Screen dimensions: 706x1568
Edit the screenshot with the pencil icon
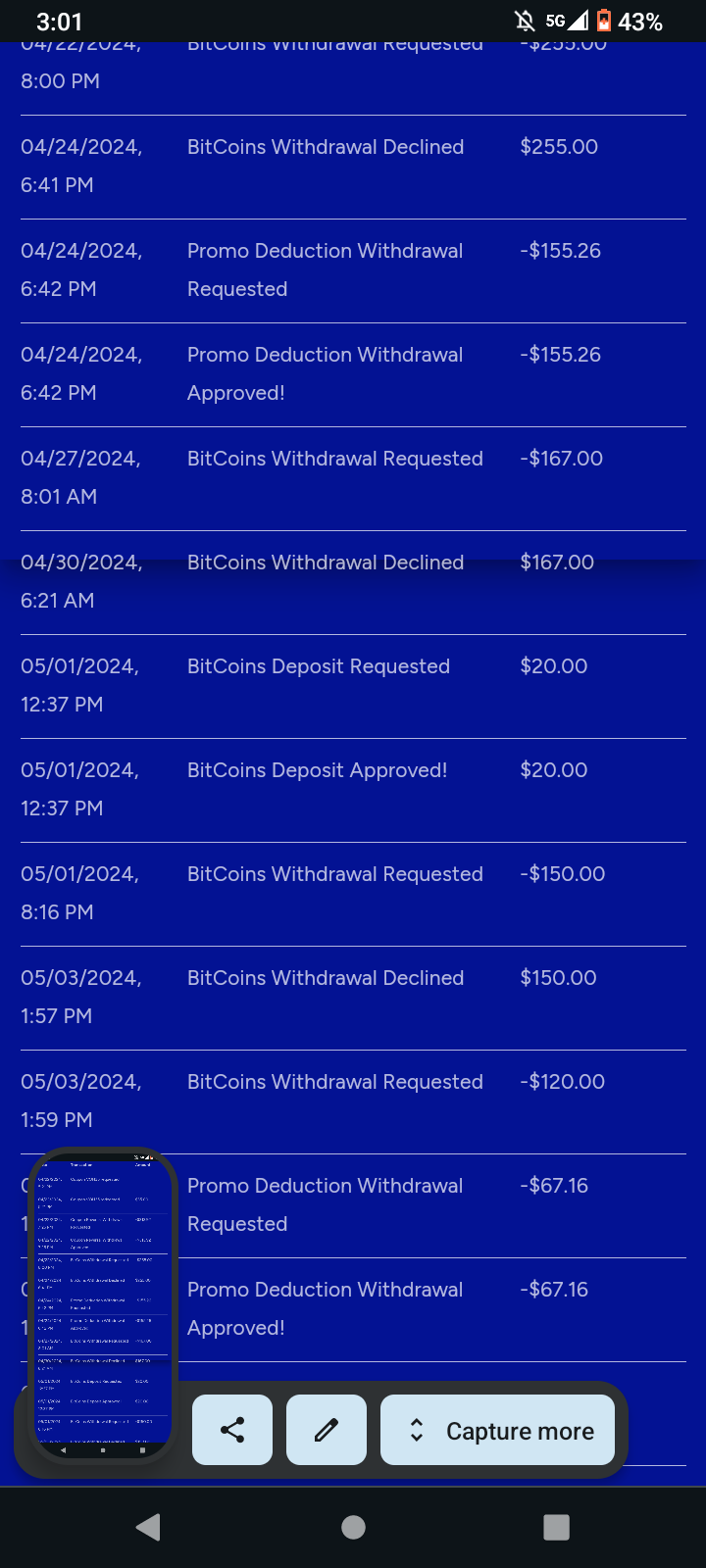(x=327, y=1430)
